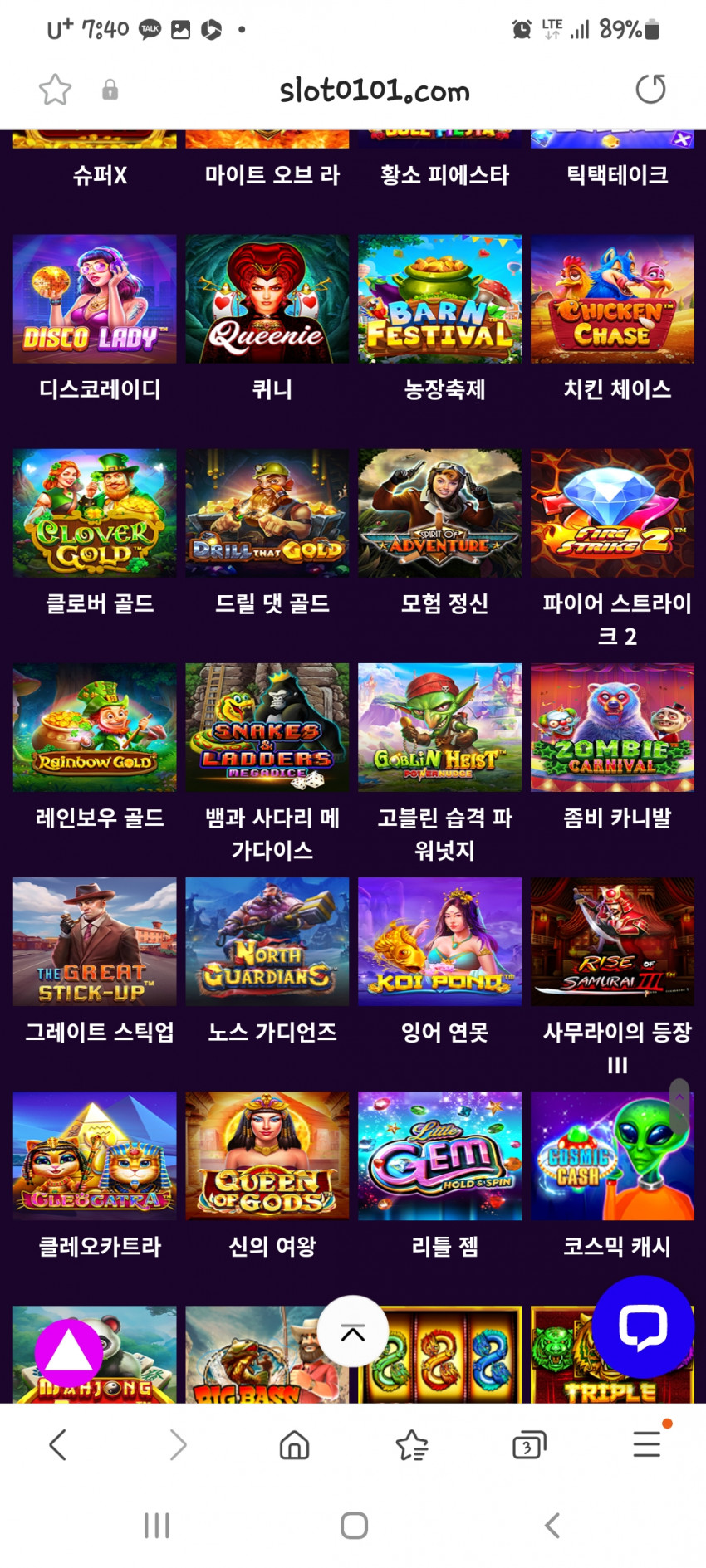Viewport: 706px width, 1568px height.
Task: Reload the page
Action: [650, 89]
